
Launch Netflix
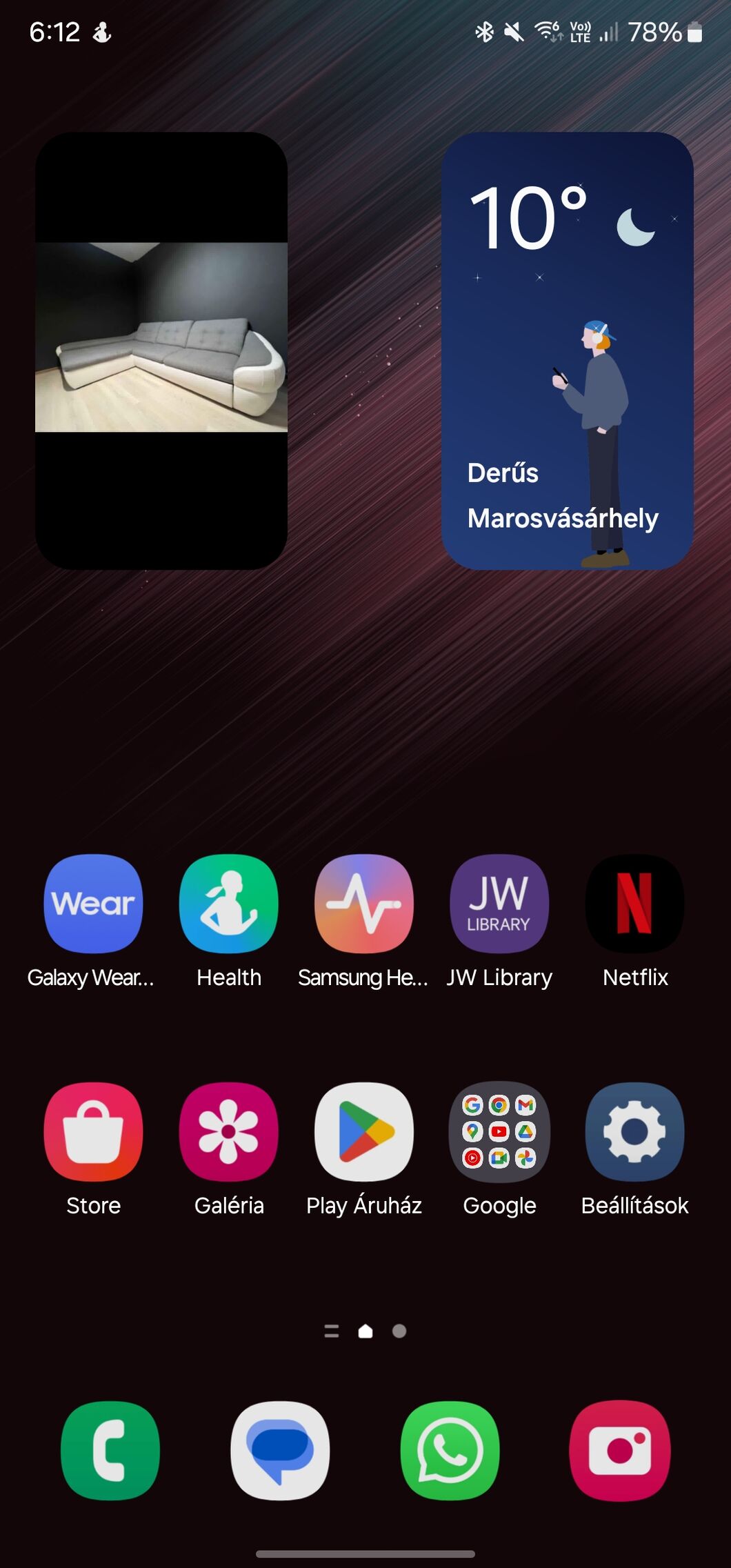(x=634, y=904)
